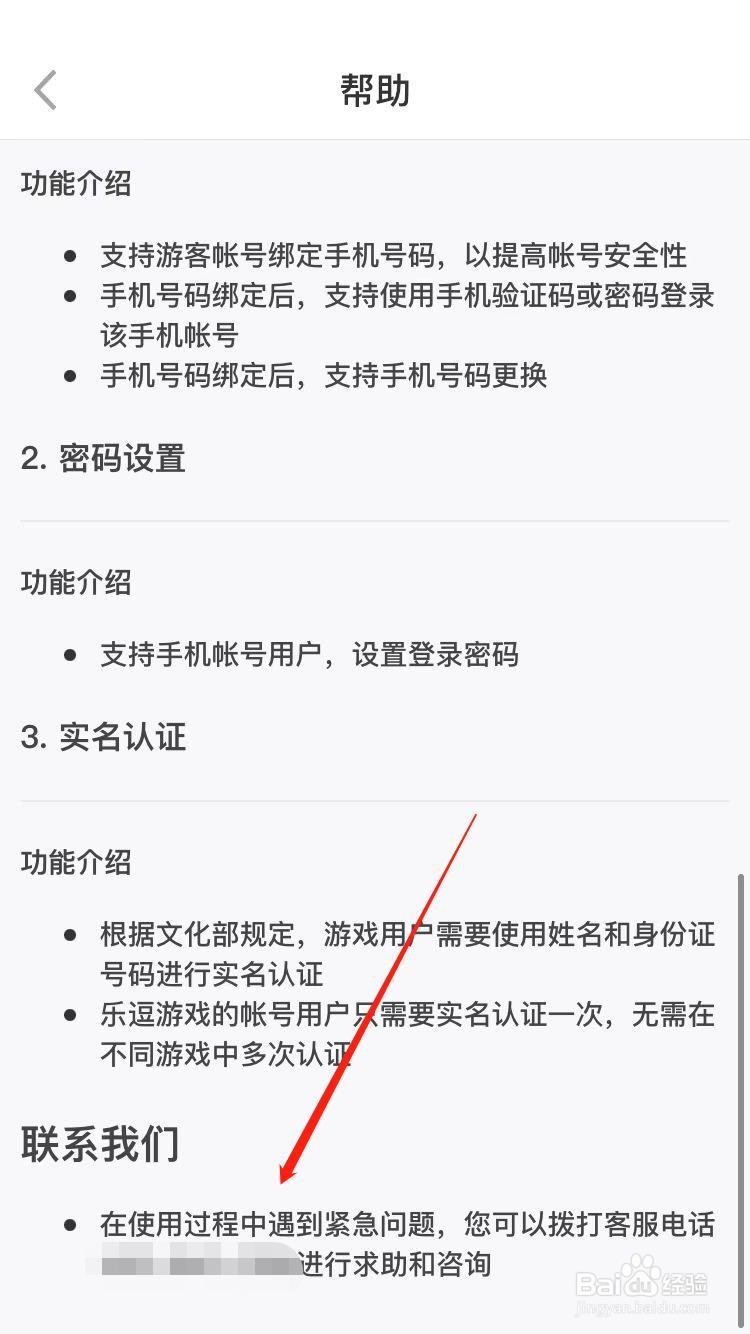Image resolution: width=750 pixels, height=1334 pixels.
Task: Open the 2. 密码设置 section
Action: tap(103, 459)
